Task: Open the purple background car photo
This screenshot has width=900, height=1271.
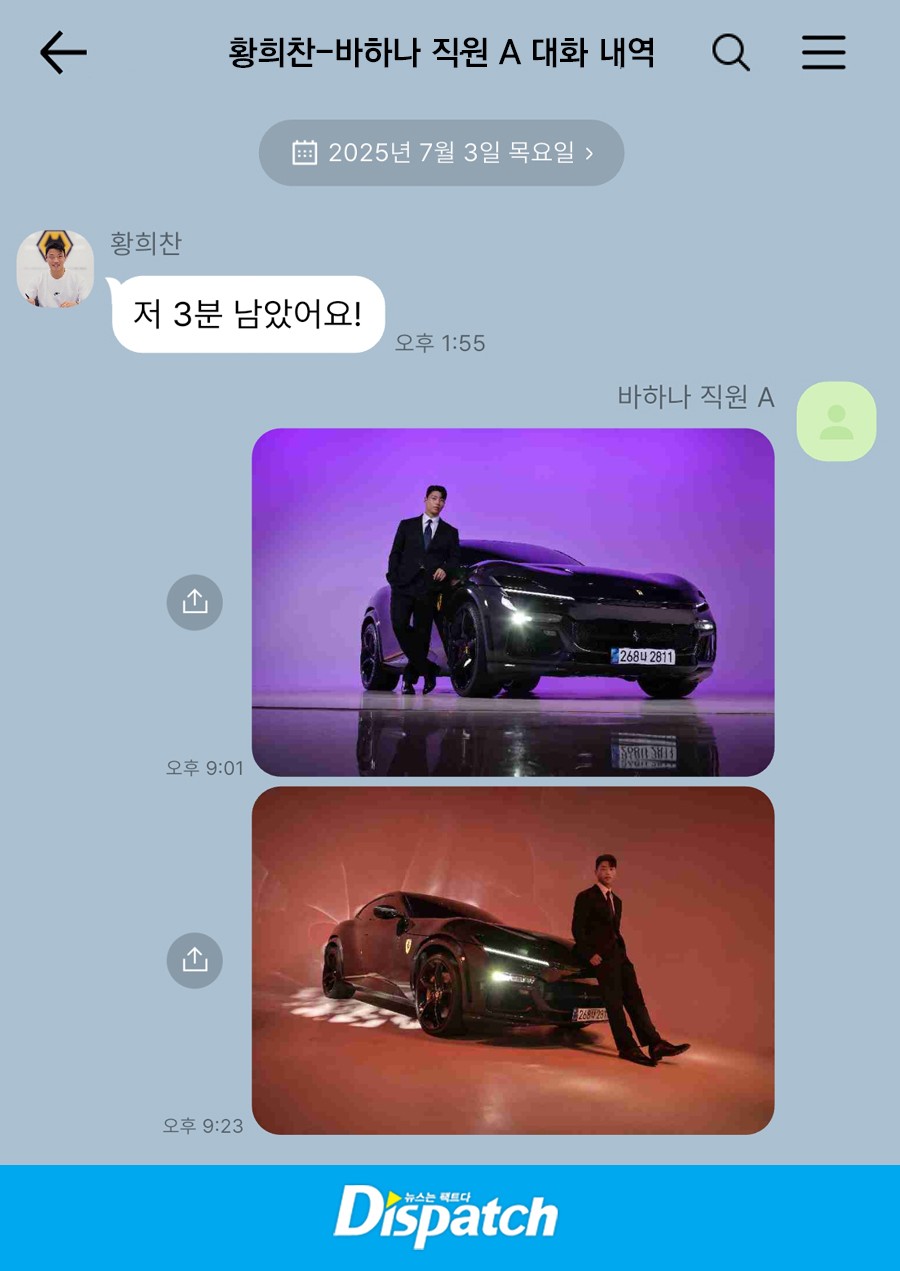Action: [513, 602]
